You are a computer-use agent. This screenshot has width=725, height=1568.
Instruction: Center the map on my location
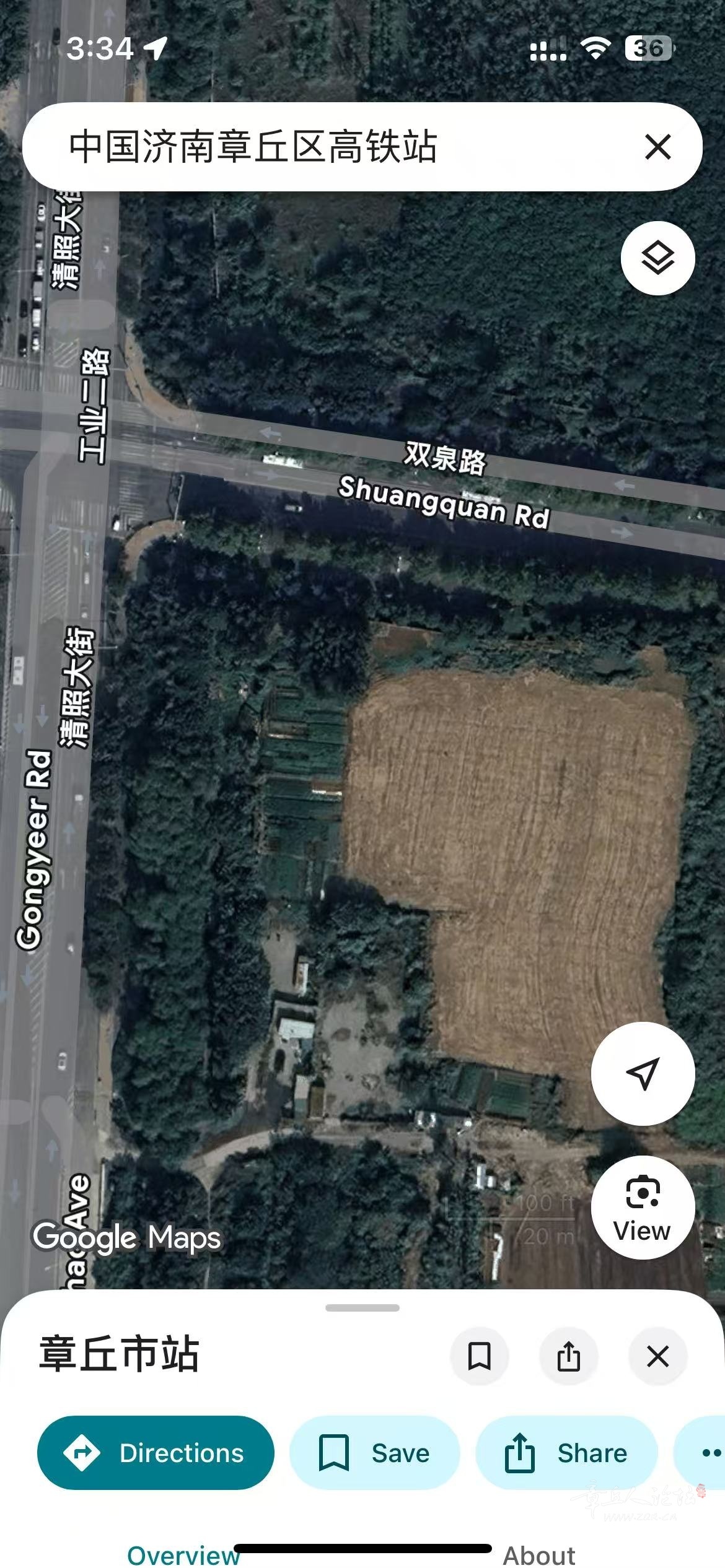643,1073
